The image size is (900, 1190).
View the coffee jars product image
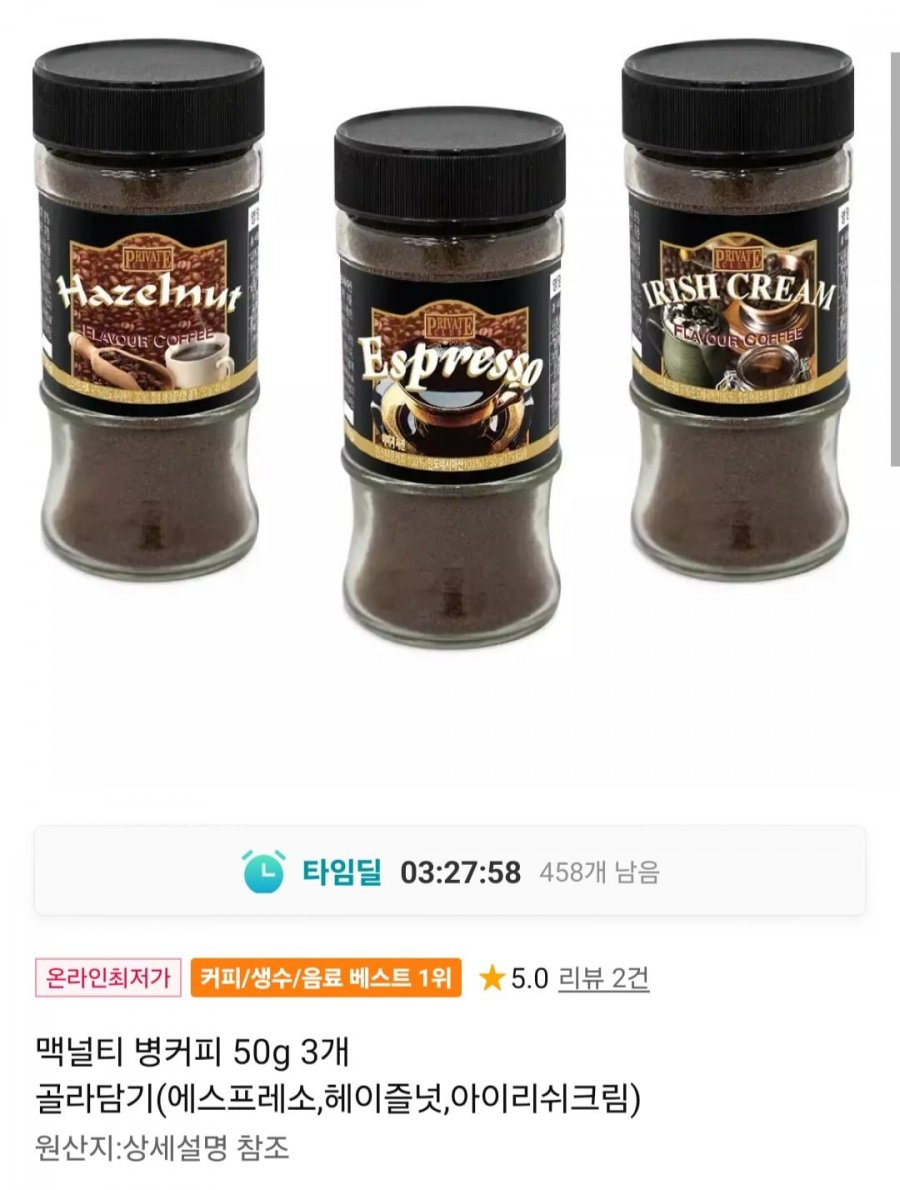click(x=449, y=380)
